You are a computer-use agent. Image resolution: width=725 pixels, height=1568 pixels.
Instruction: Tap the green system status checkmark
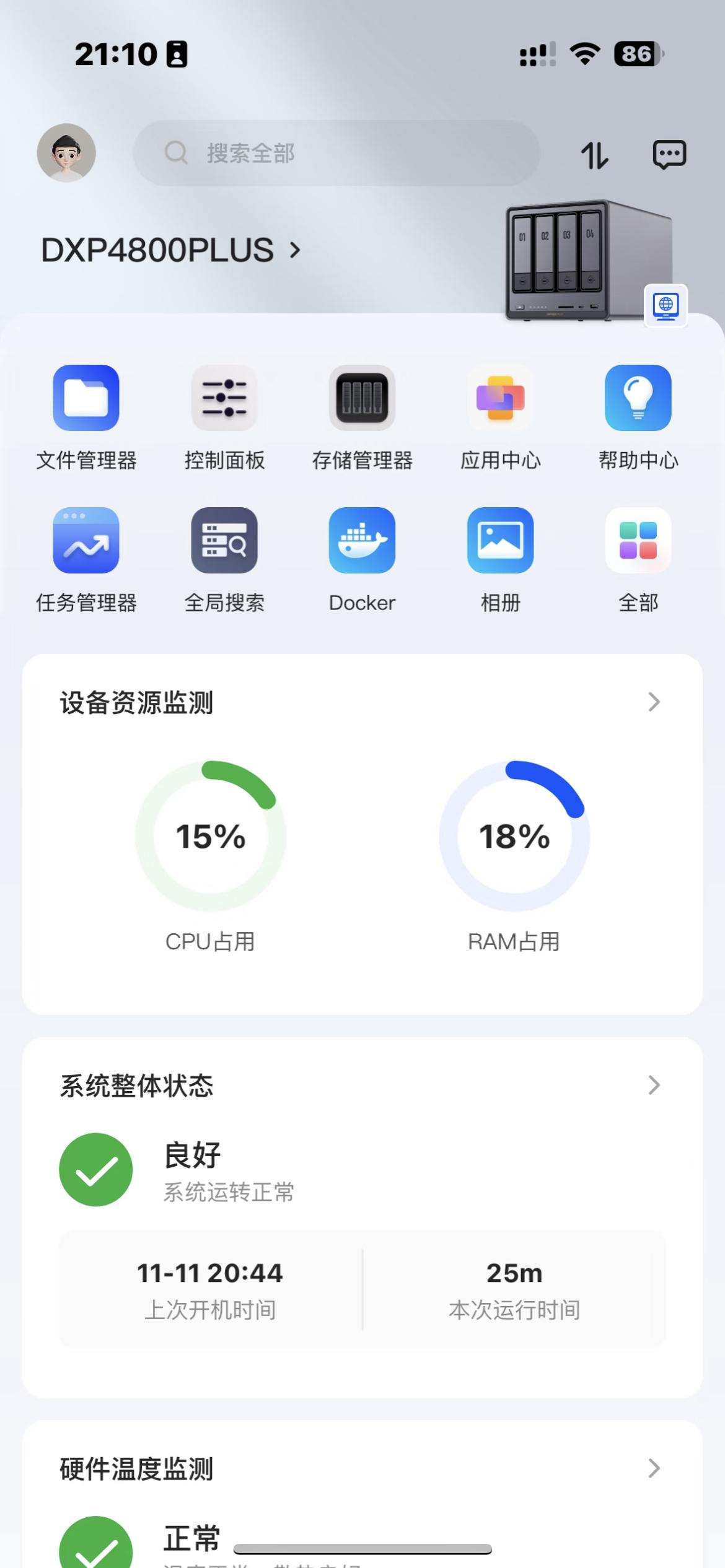pos(96,1169)
